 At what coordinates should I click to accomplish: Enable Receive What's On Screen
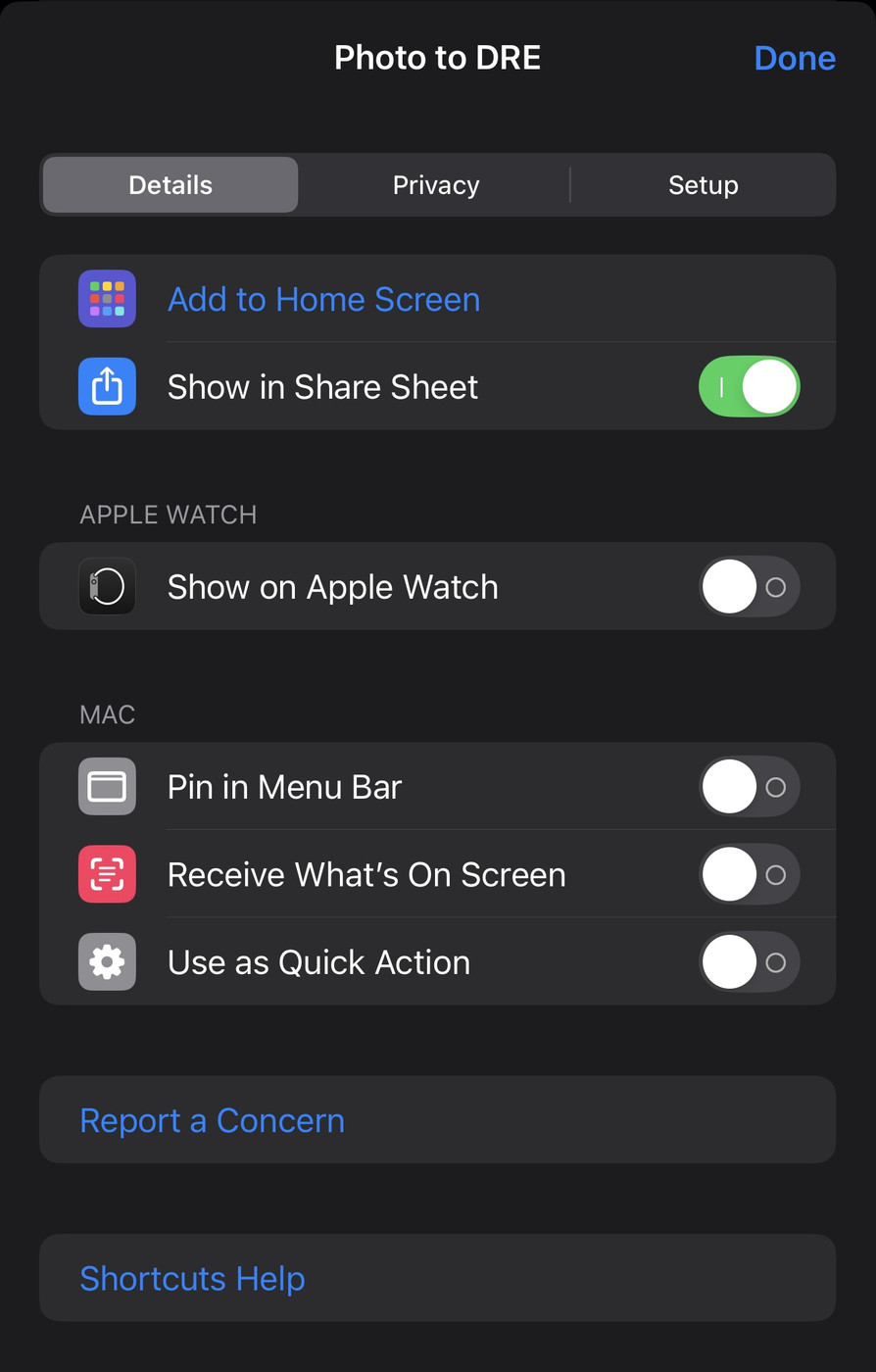coord(749,874)
